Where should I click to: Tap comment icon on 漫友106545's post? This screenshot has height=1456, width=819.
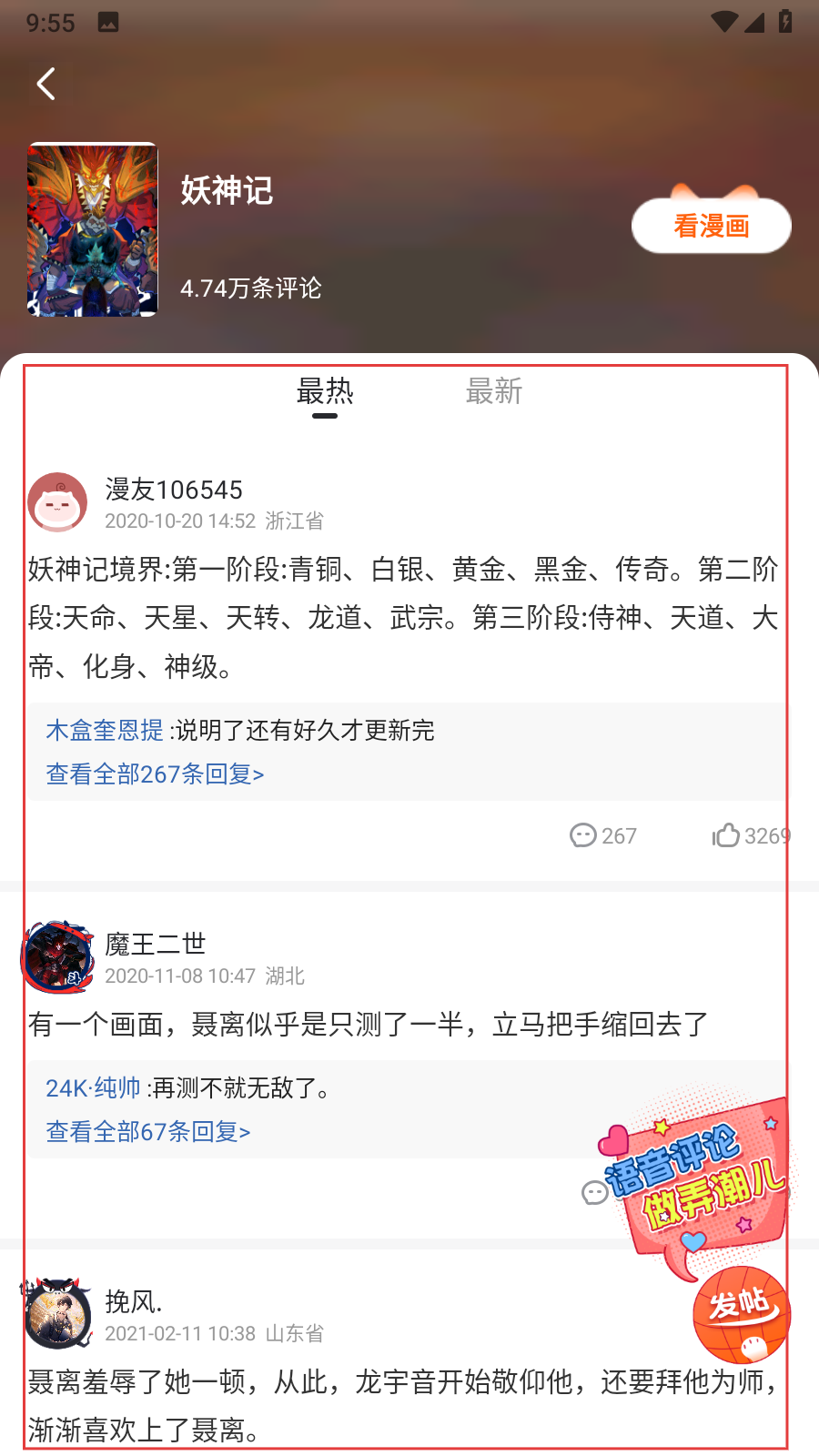(583, 835)
